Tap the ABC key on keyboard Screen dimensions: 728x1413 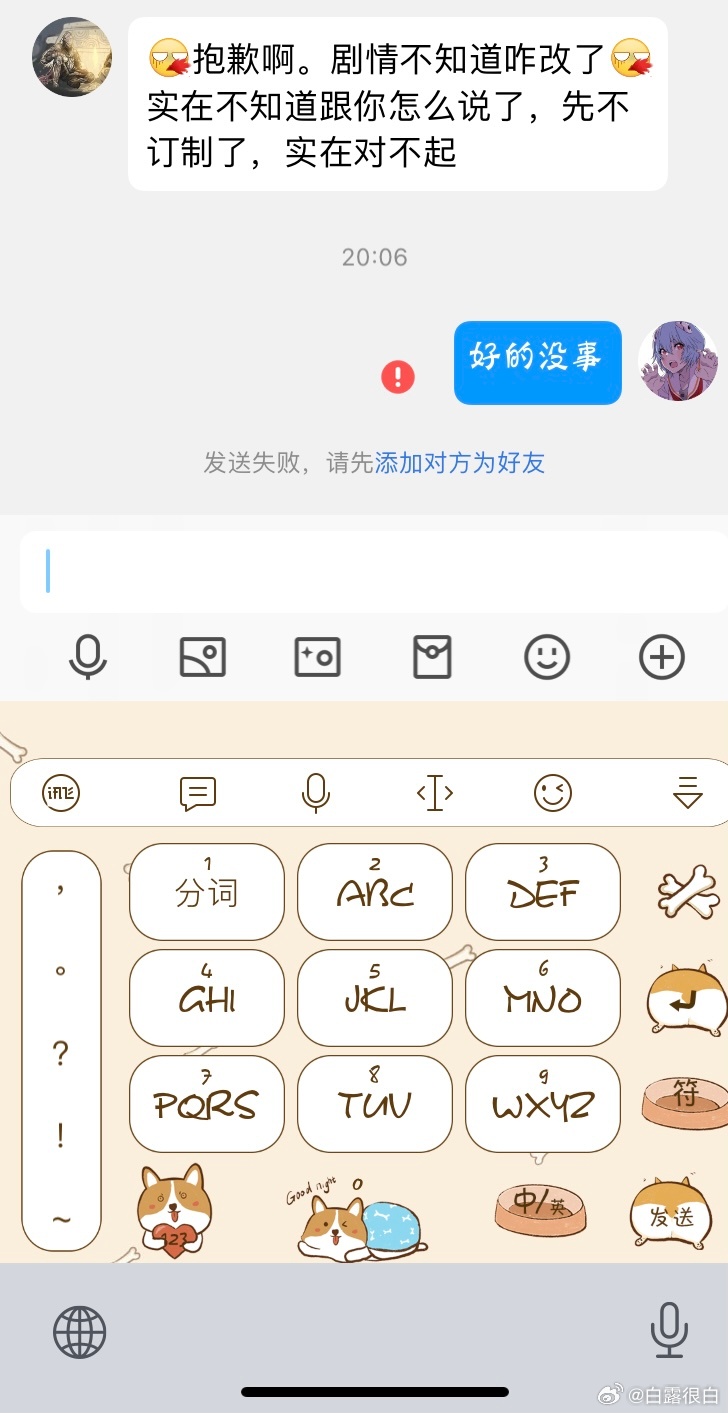tap(375, 892)
